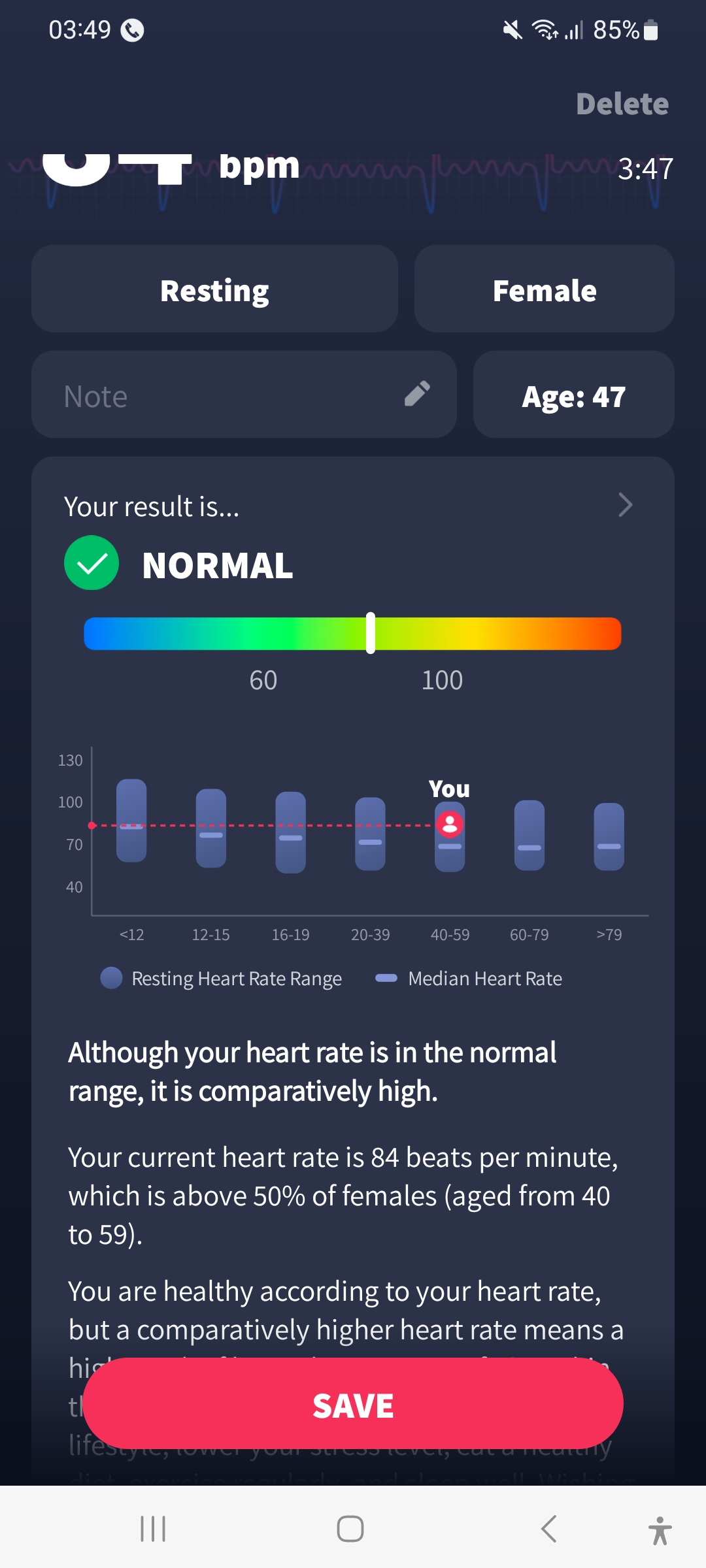Add a note to this measurement
The width and height of the screenshot is (706, 1568).
click(243, 395)
